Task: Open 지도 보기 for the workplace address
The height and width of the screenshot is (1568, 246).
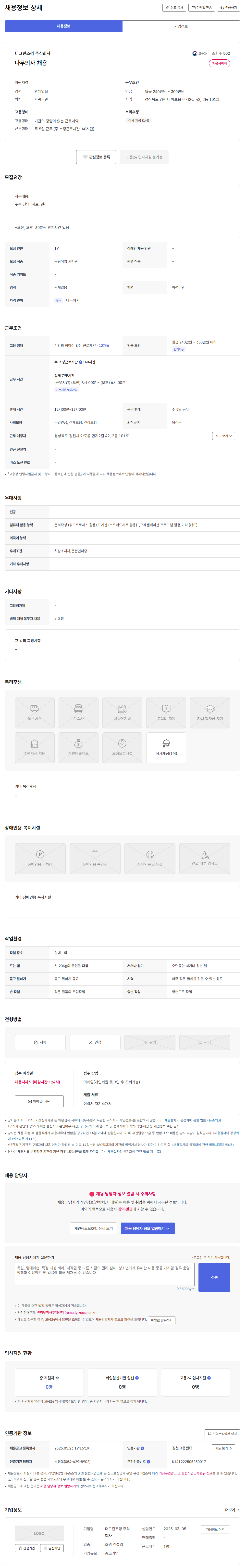Action: [223, 436]
